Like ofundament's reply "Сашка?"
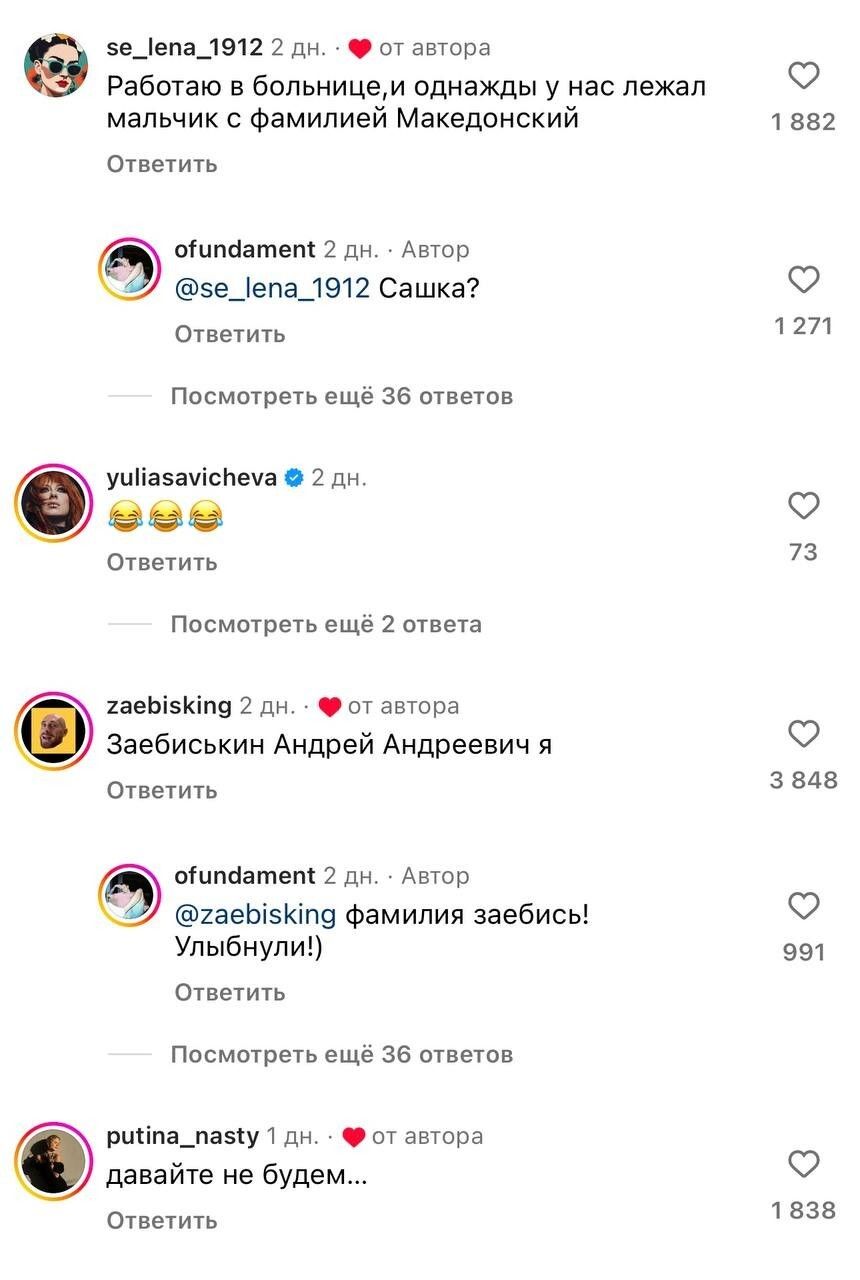The width and height of the screenshot is (860, 1280). click(x=804, y=280)
